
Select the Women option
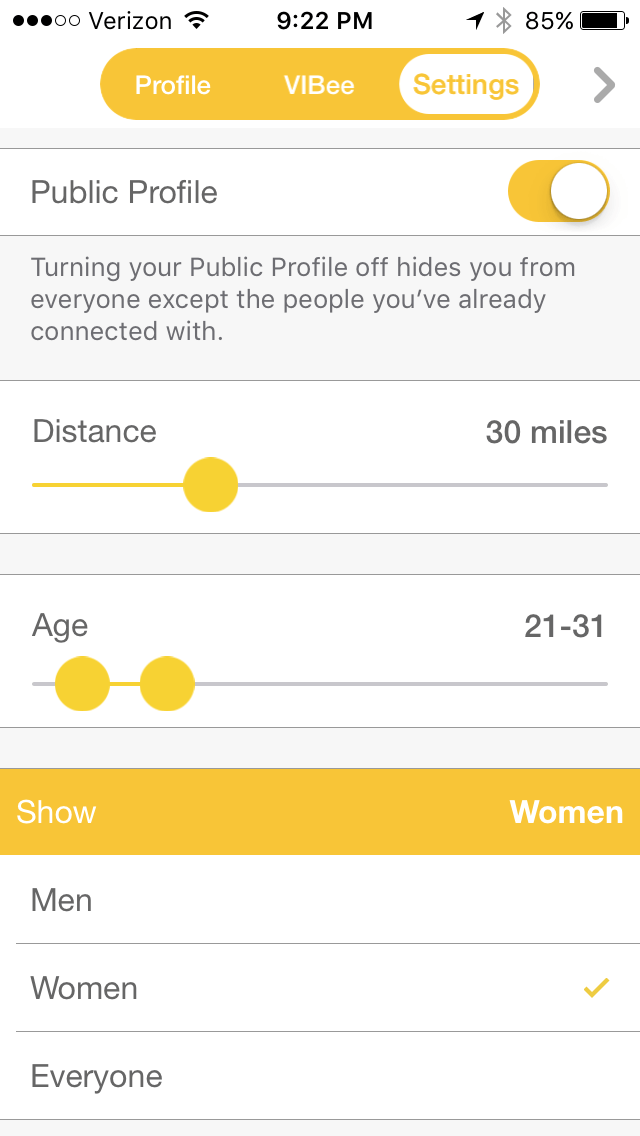[320, 988]
